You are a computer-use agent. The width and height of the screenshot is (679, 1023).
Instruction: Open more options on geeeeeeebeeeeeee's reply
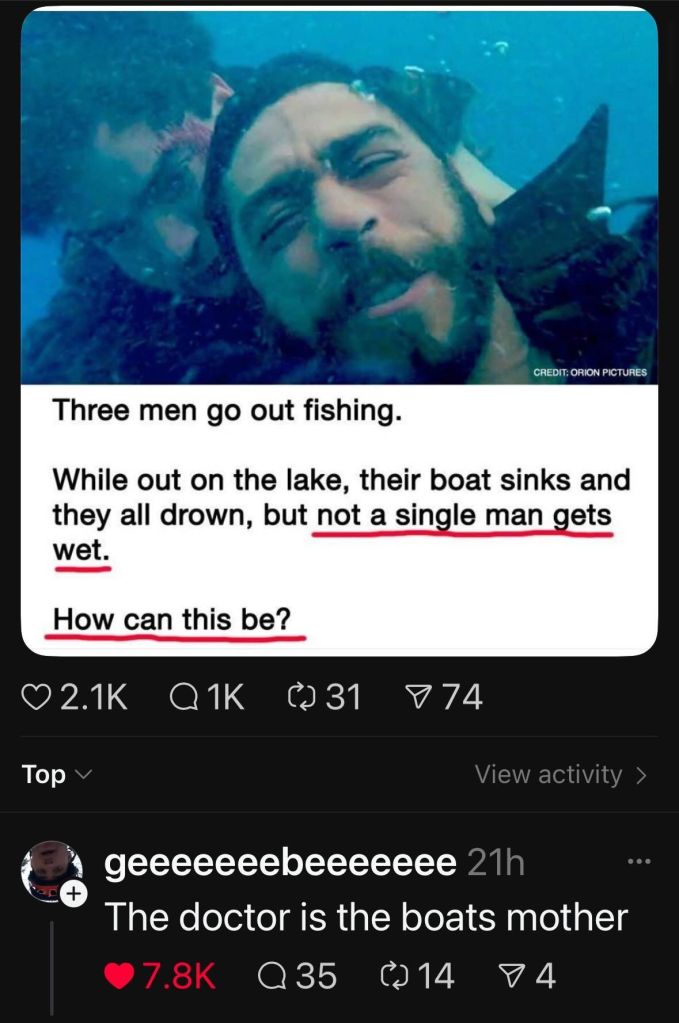point(637,861)
